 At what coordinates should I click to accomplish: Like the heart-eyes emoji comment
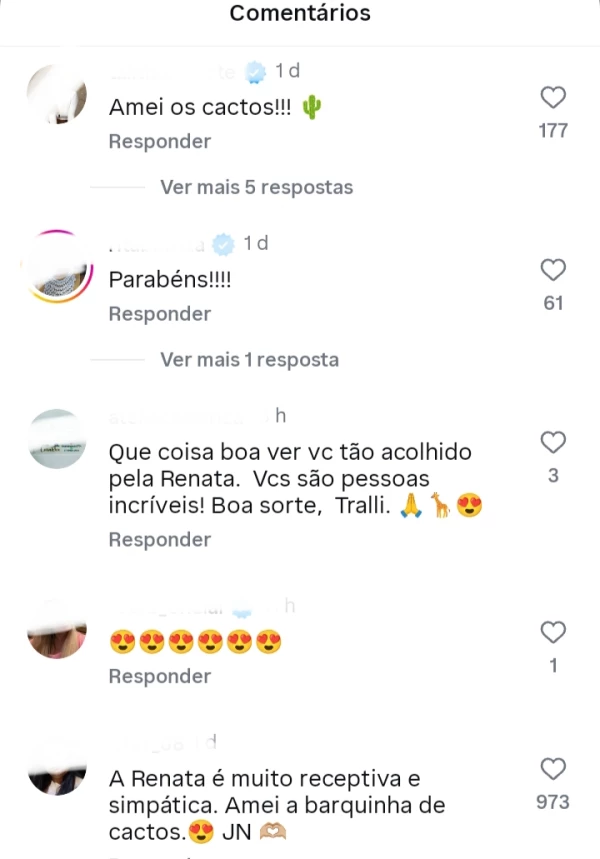(553, 632)
